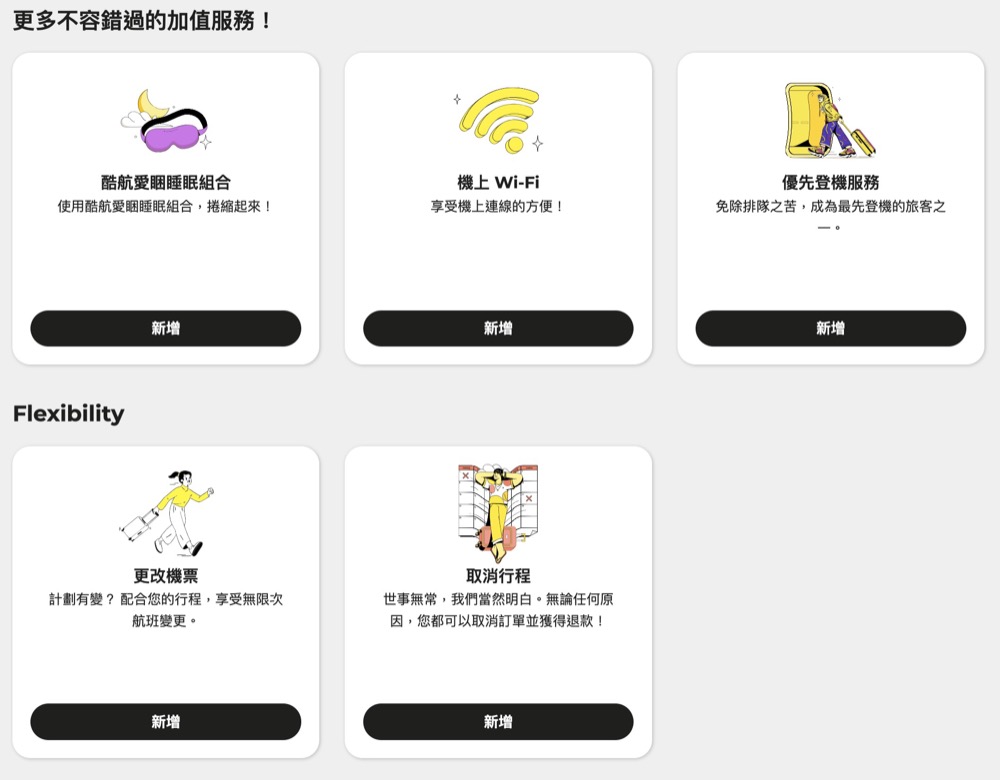Tap 新增 under 機上 Wi-Fi

point(498,328)
